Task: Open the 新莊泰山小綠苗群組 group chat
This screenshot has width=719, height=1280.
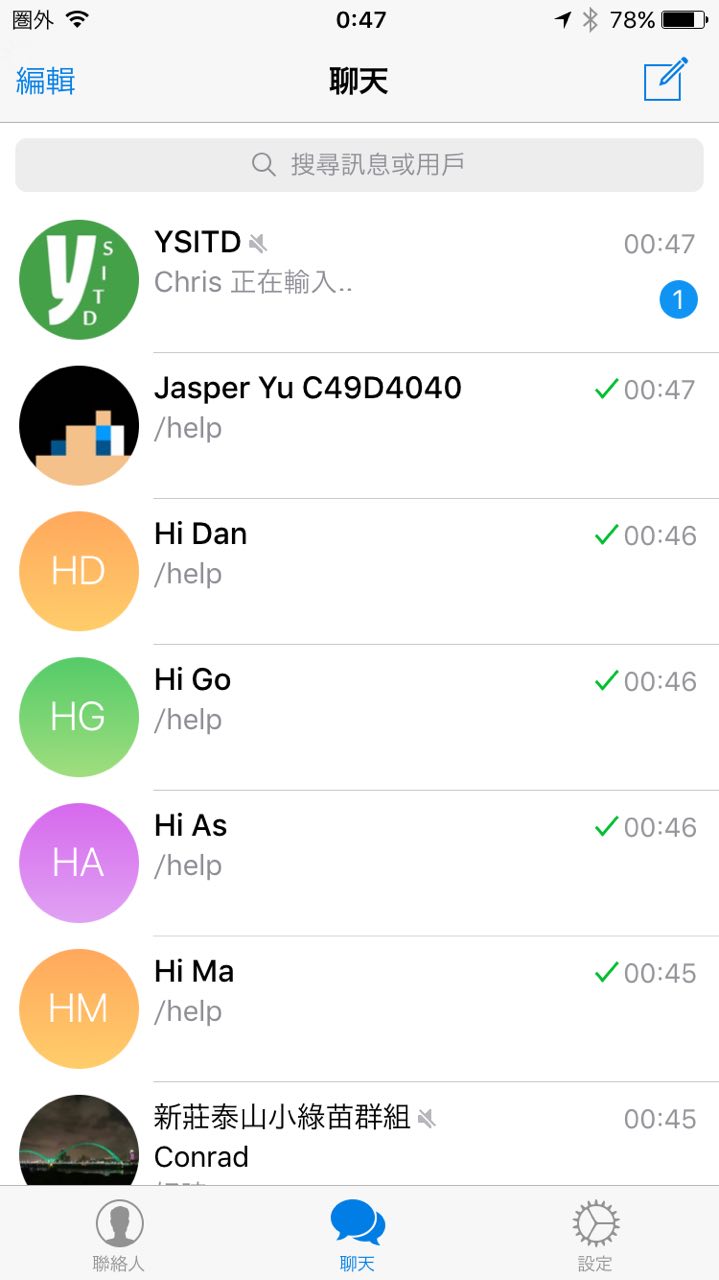Action: 400,1135
